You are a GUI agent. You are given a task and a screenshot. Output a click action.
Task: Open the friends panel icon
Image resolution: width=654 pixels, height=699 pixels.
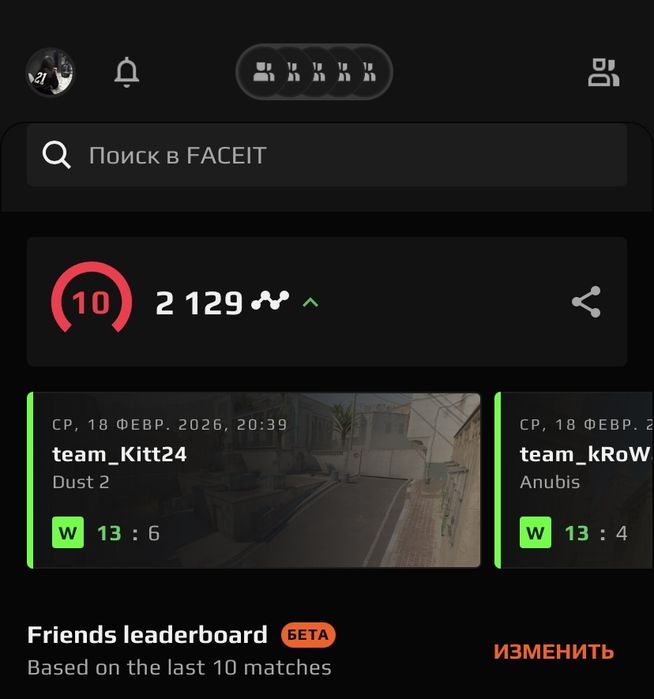tap(603, 72)
